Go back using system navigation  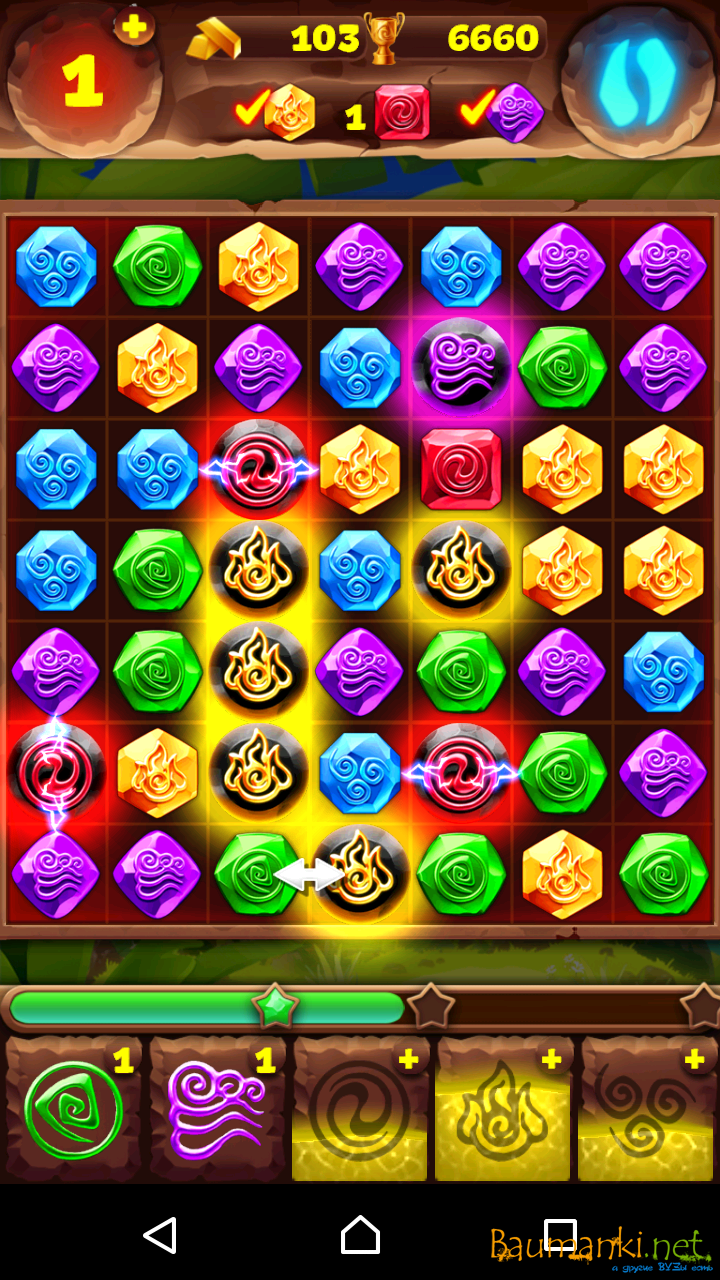(160, 1236)
